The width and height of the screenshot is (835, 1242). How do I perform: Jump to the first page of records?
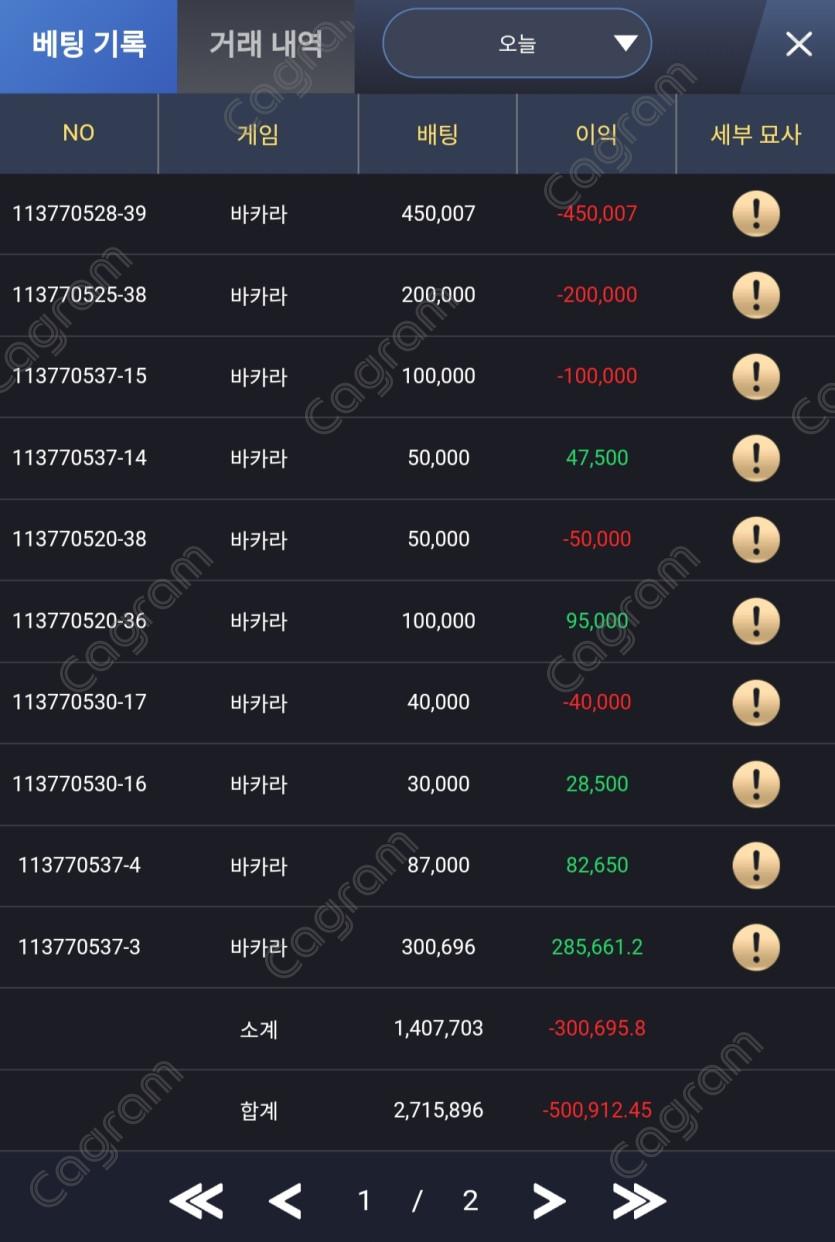(x=196, y=1201)
